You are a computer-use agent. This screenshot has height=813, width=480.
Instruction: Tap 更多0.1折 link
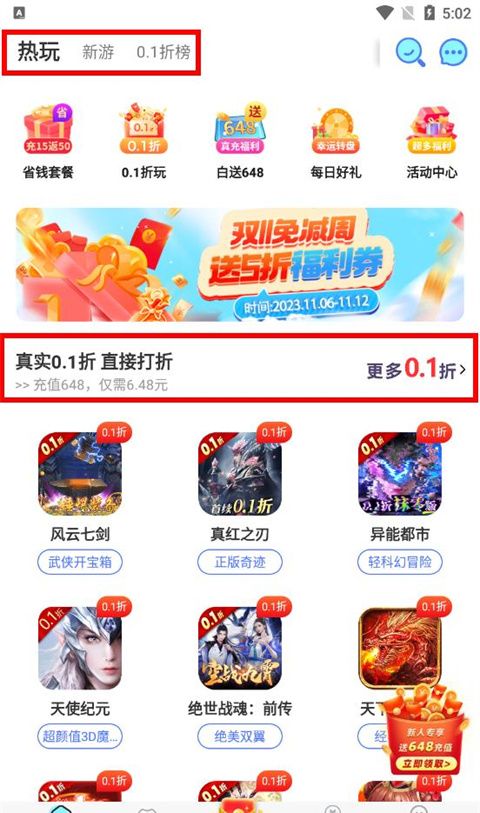click(416, 369)
